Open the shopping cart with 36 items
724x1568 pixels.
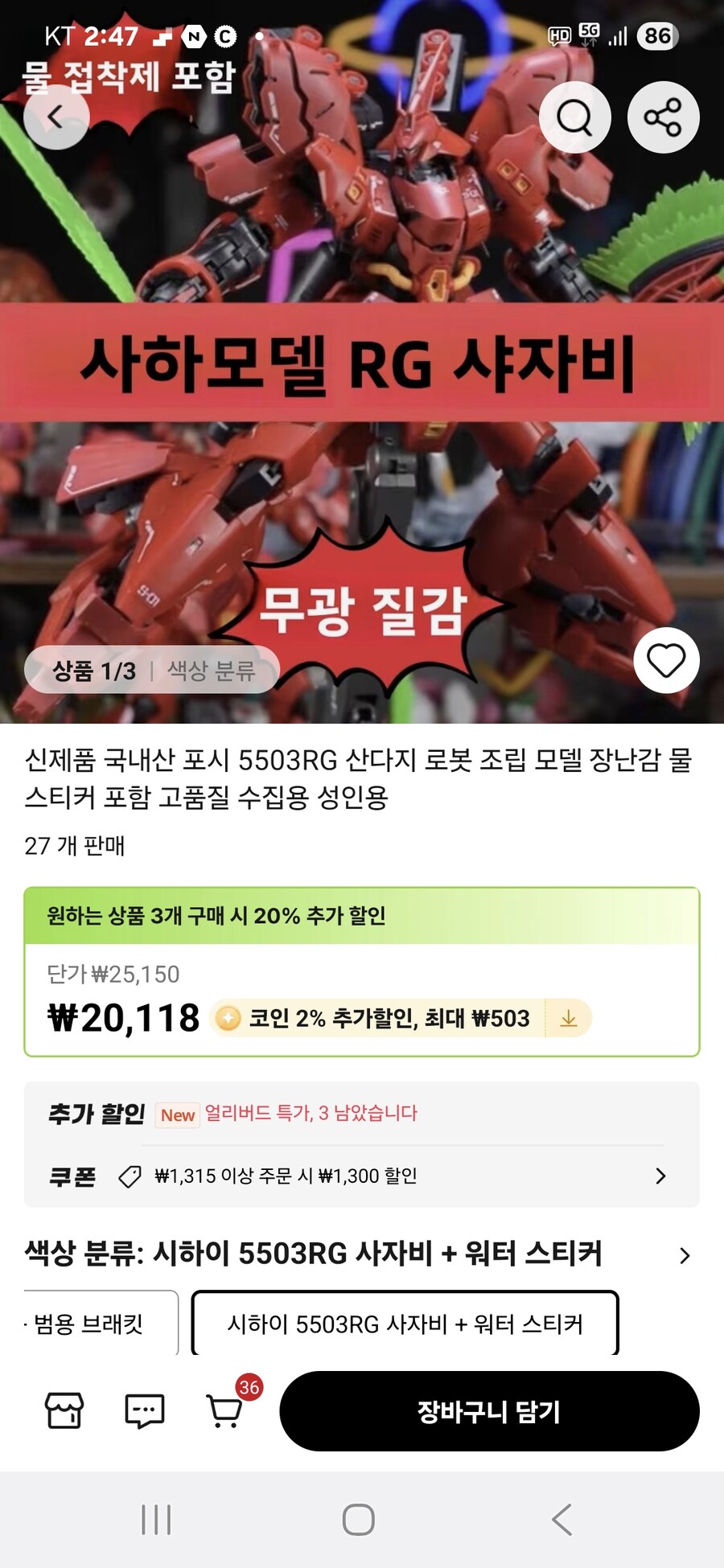226,1410
